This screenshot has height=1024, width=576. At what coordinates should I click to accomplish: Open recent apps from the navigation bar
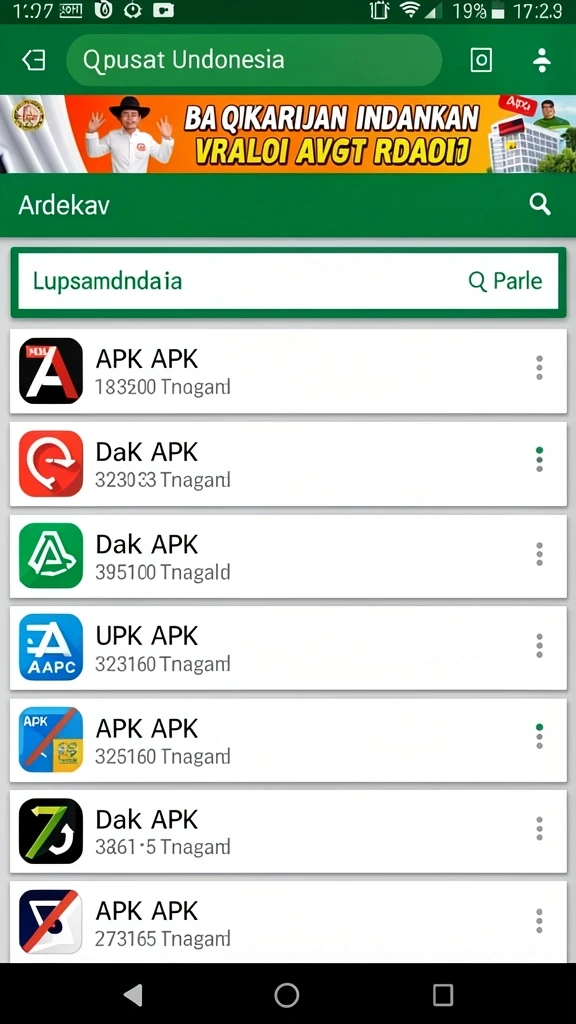click(443, 995)
